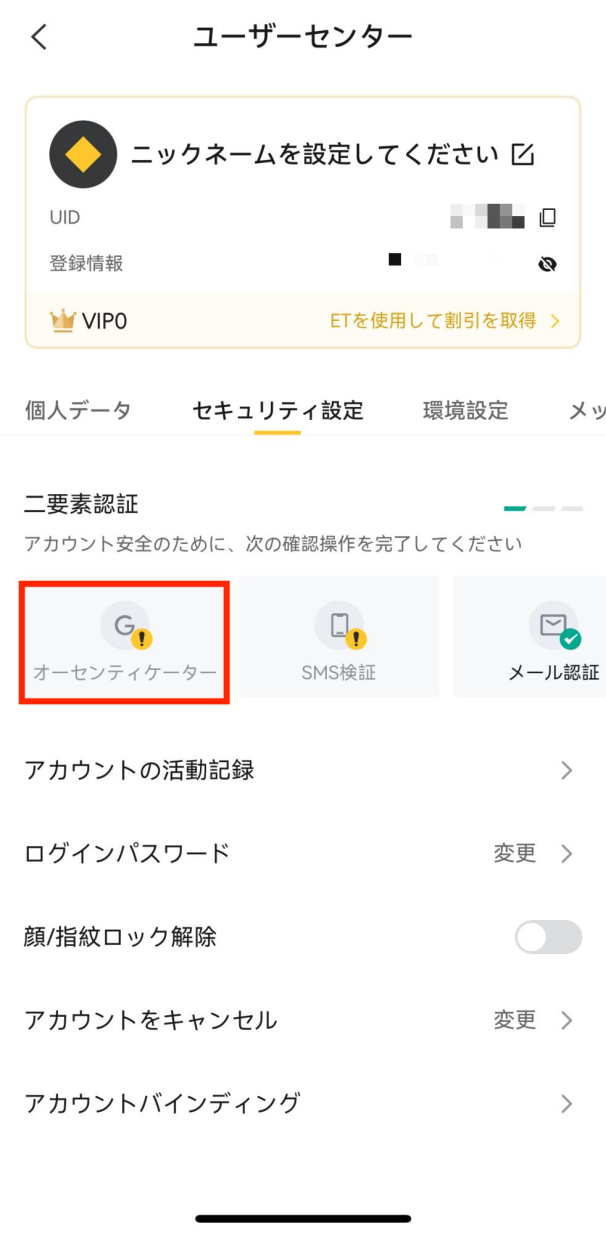The width and height of the screenshot is (606, 1235).
Task: Open the SMS検証 card
Action: pyautogui.click(x=339, y=636)
